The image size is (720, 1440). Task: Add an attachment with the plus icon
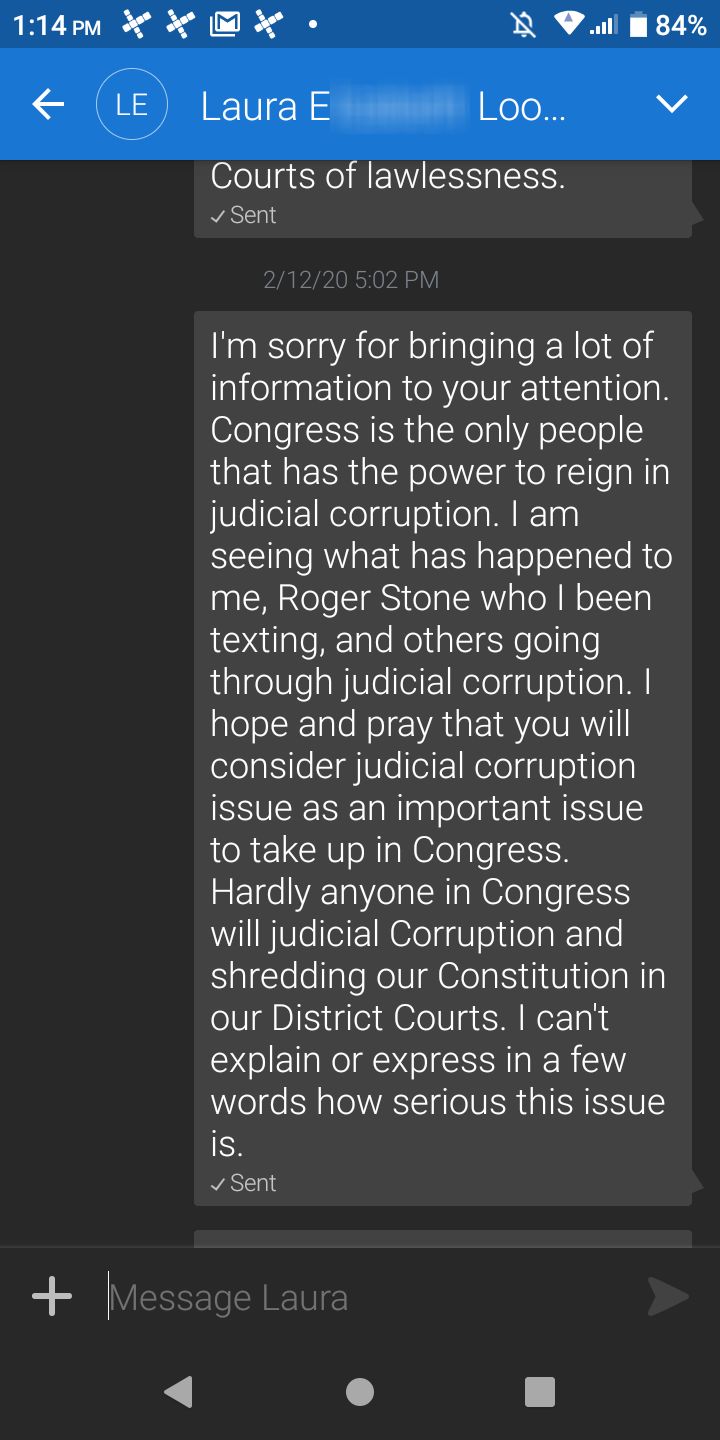pos(52,1297)
